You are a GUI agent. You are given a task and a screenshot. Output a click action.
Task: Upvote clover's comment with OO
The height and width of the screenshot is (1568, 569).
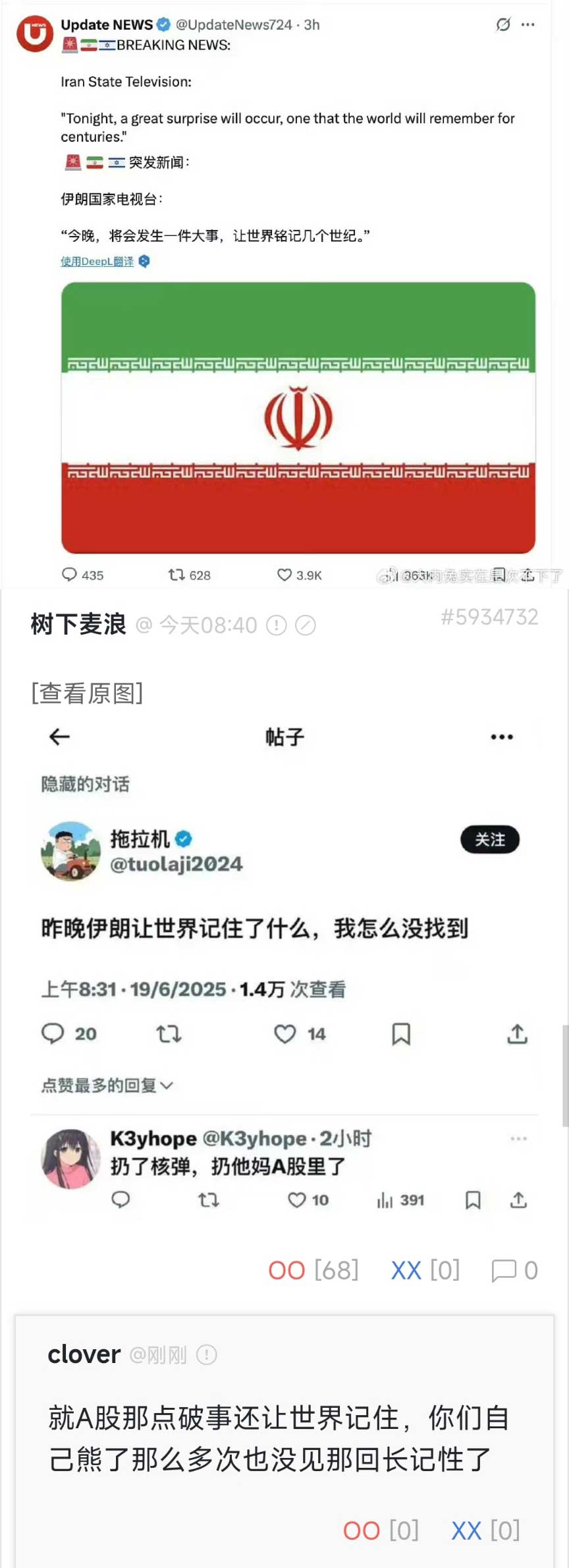point(362,1530)
